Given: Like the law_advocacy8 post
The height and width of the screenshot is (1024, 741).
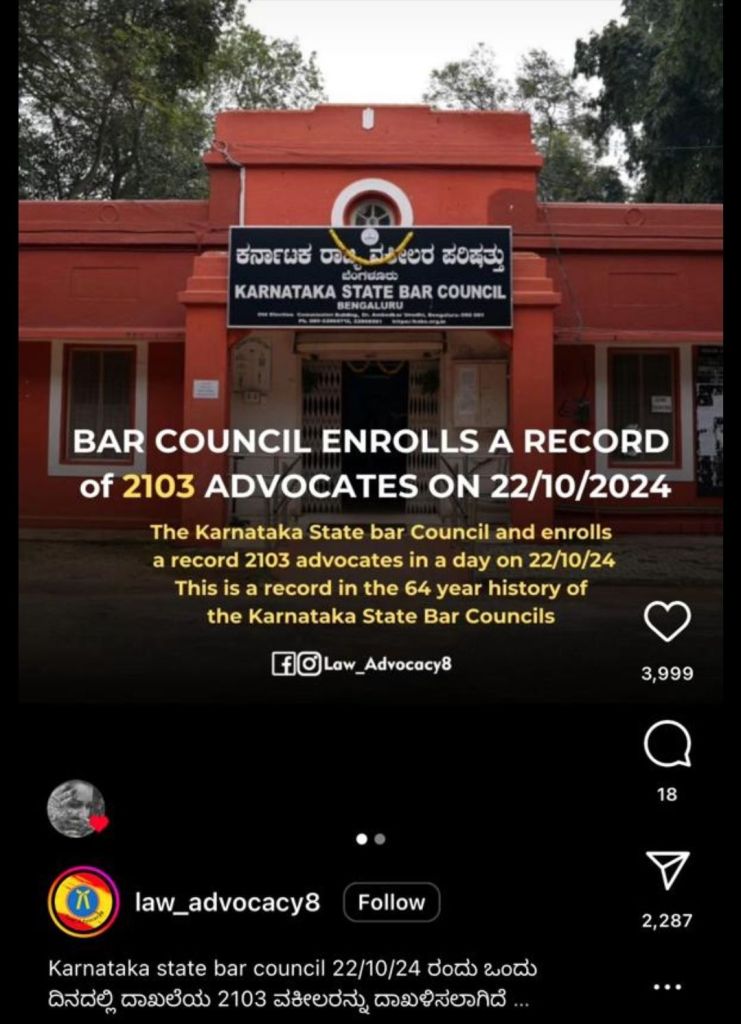Looking at the screenshot, I should pos(667,622).
